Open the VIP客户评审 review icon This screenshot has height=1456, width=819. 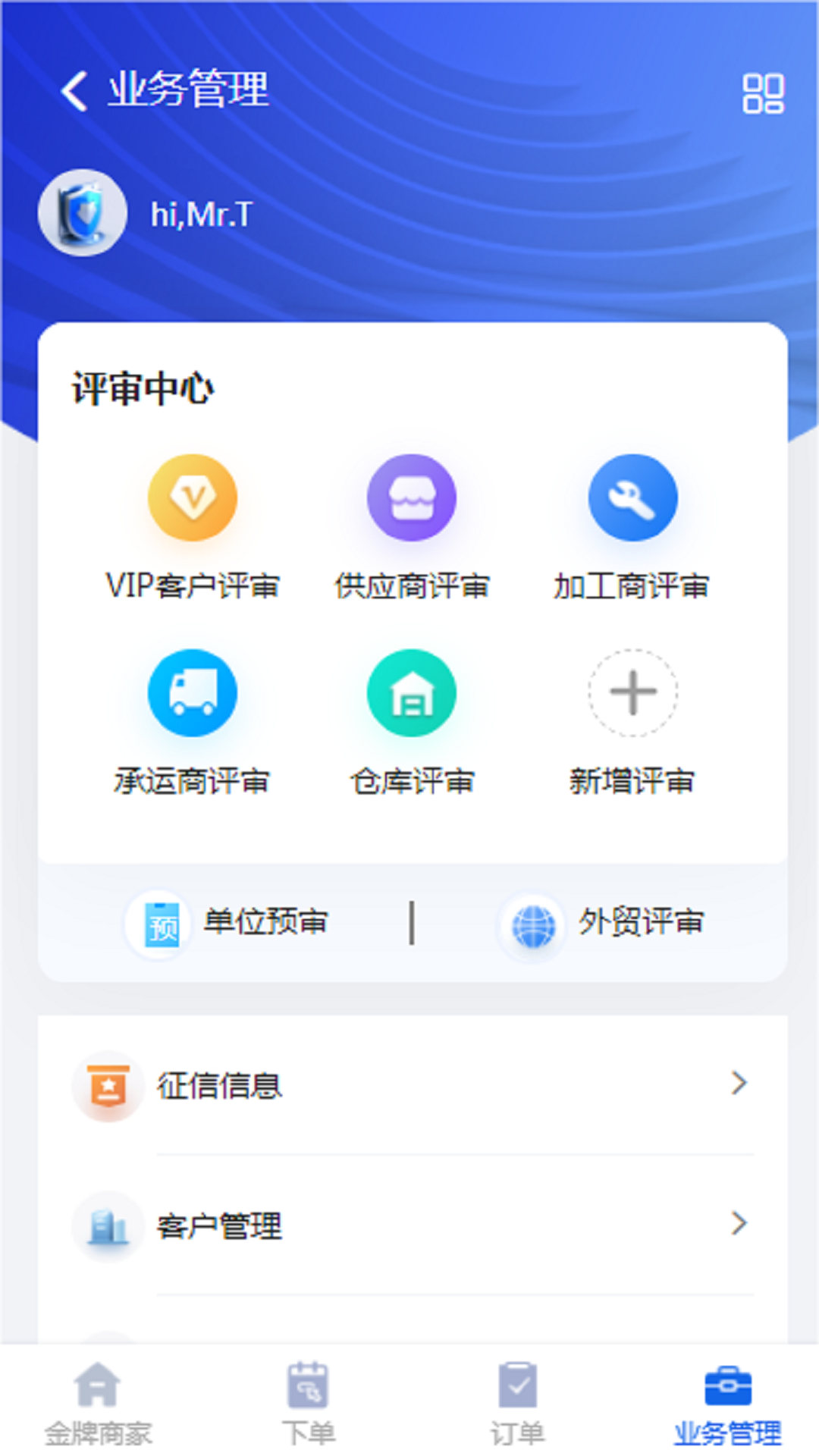click(x=193, y=497)
